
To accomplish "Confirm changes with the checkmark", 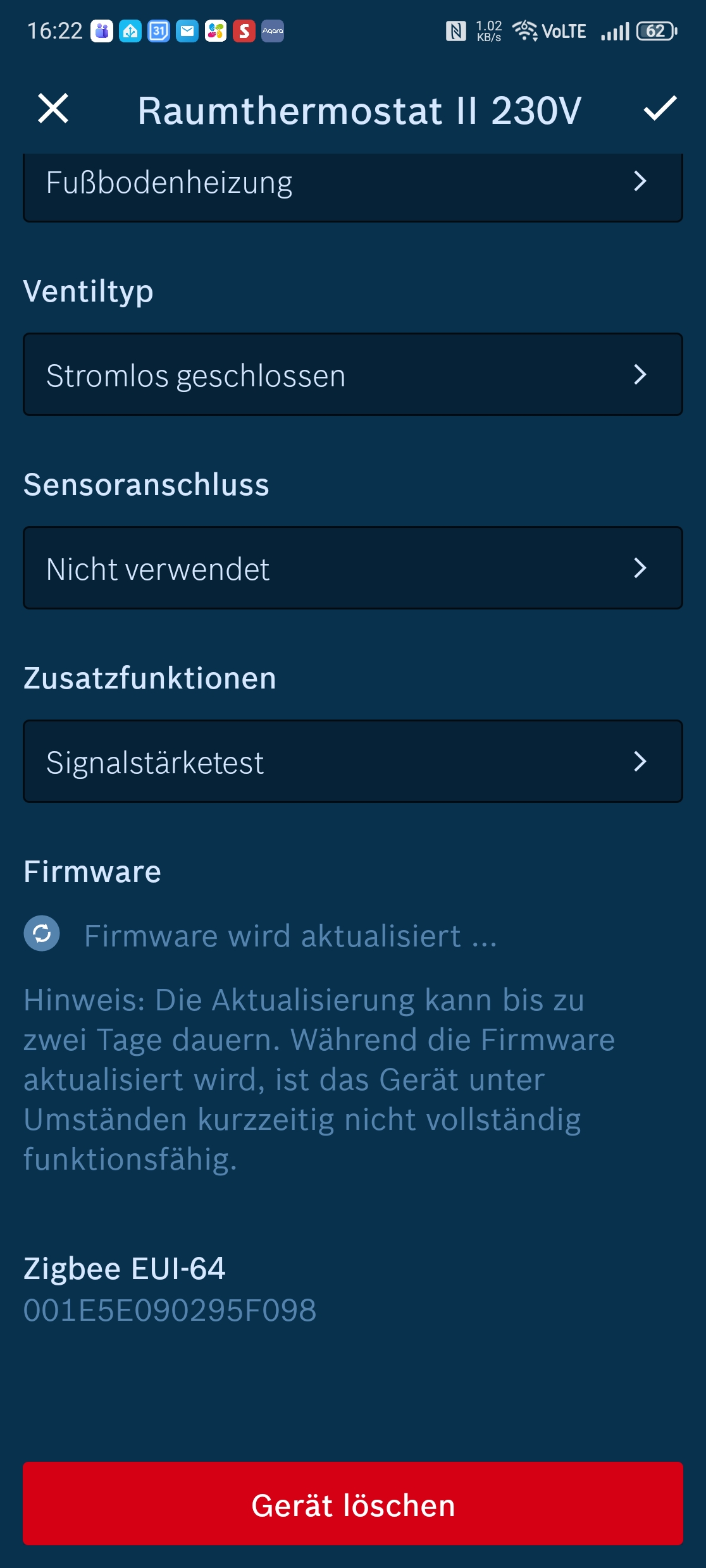I will click(x=659, y=109).
